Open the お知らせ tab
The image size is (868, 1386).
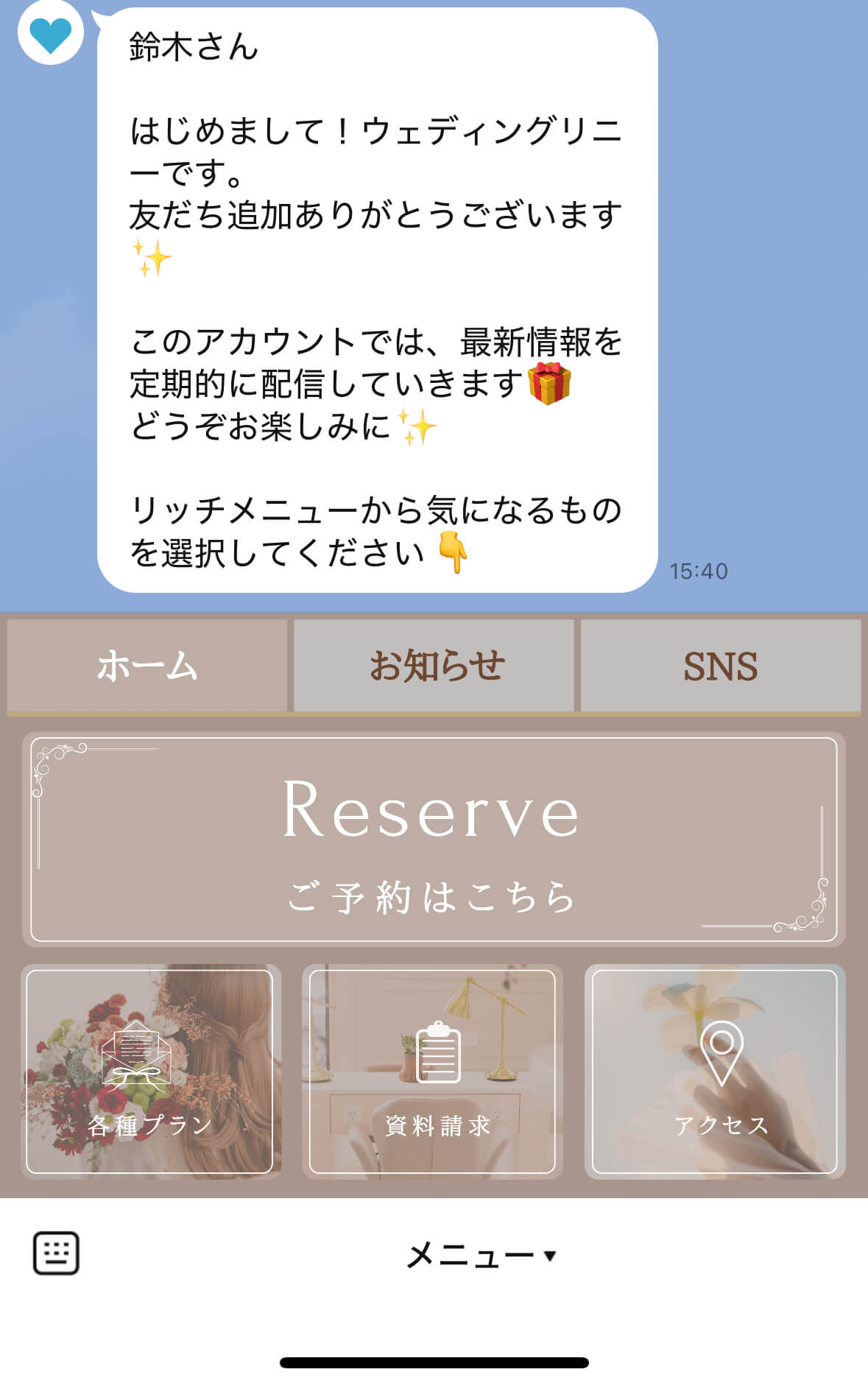[x=434, y=666]
